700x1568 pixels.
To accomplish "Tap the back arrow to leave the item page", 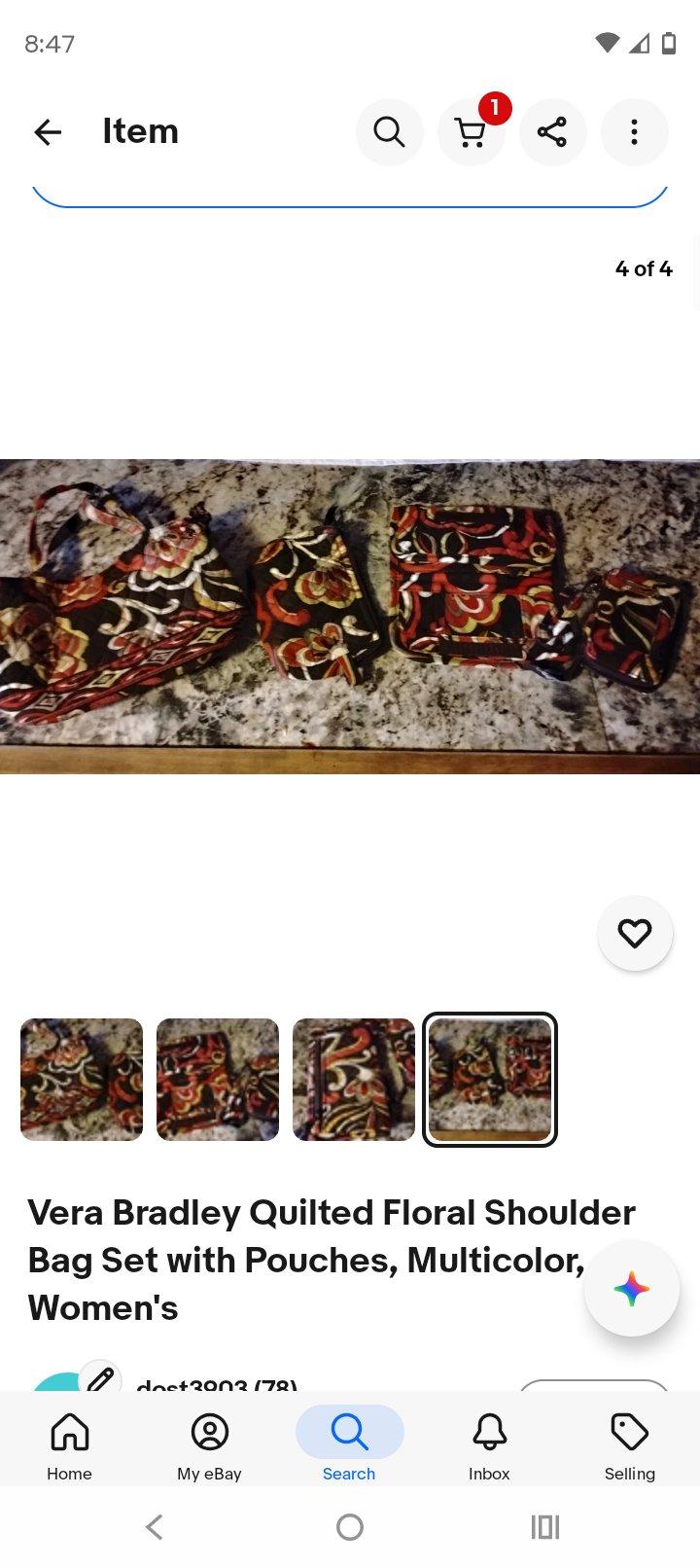I will [x=48, y=131].
